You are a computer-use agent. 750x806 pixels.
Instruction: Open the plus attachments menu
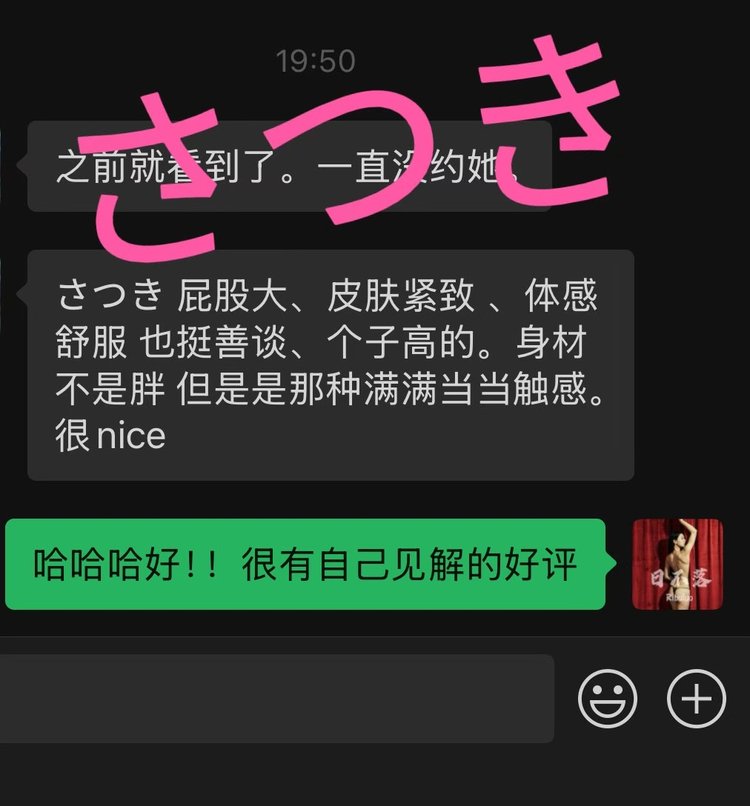pyautogui.click(x=696, y=697)
